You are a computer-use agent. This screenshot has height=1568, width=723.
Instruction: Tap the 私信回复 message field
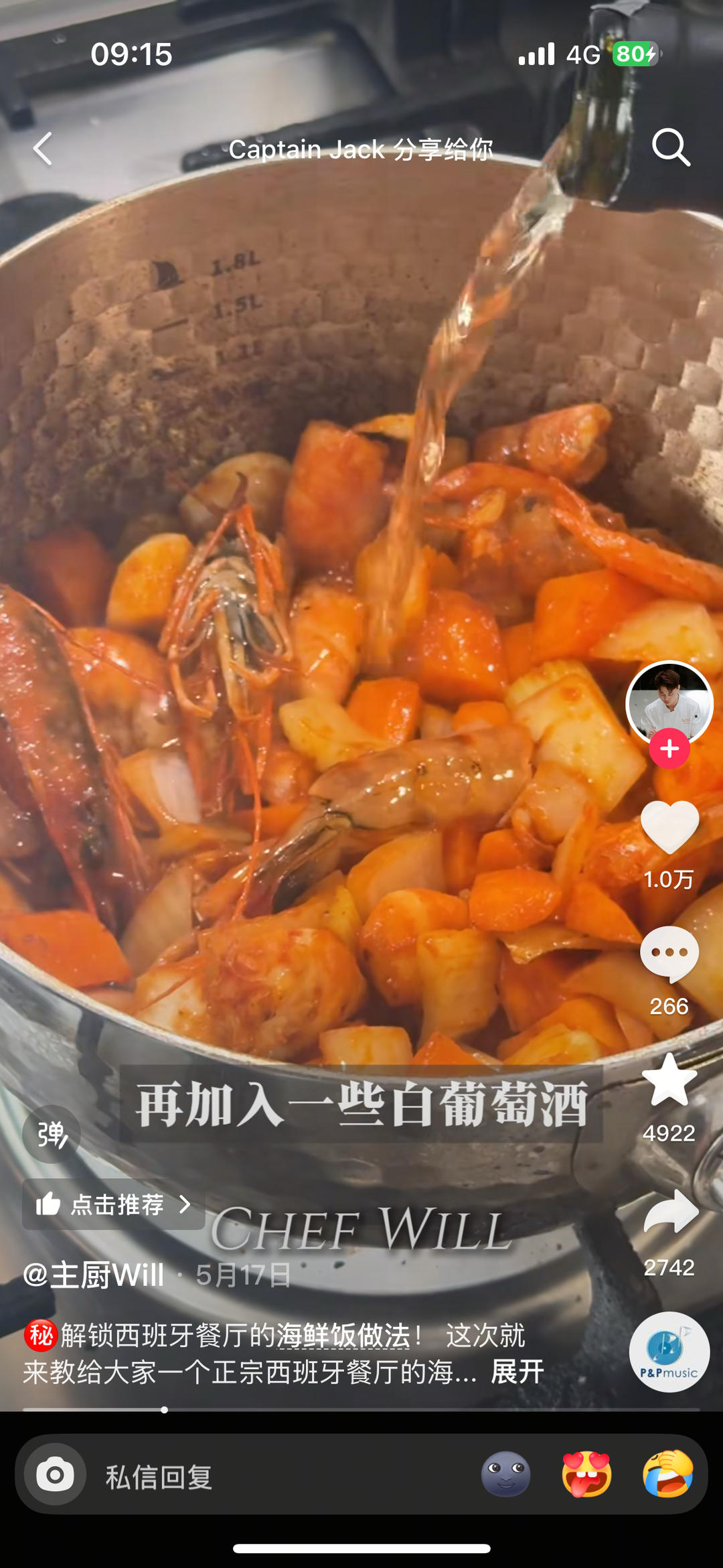pos(268,1477)
